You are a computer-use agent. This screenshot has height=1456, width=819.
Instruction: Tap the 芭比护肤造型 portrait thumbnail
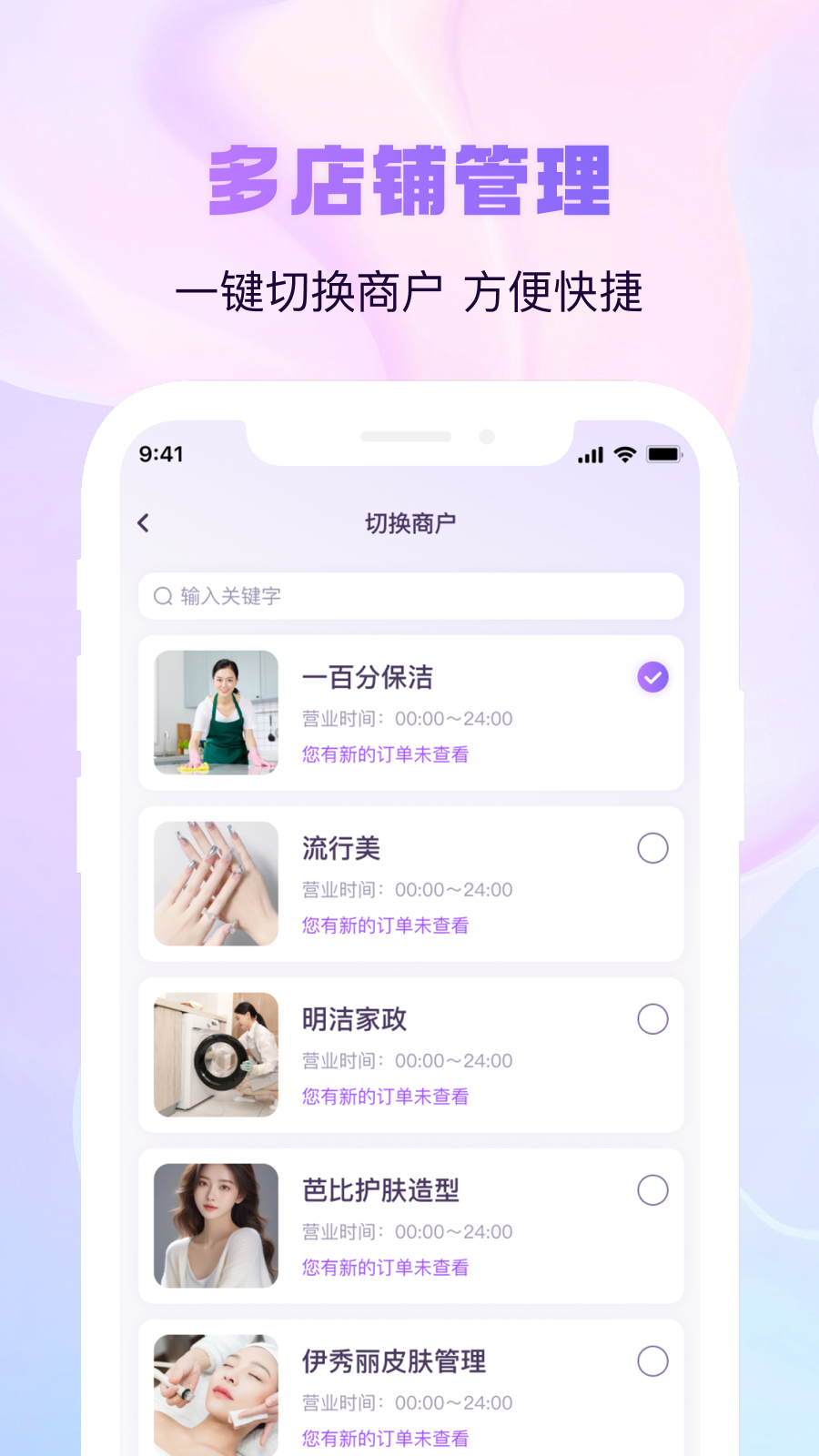(x=216, y=1226)
